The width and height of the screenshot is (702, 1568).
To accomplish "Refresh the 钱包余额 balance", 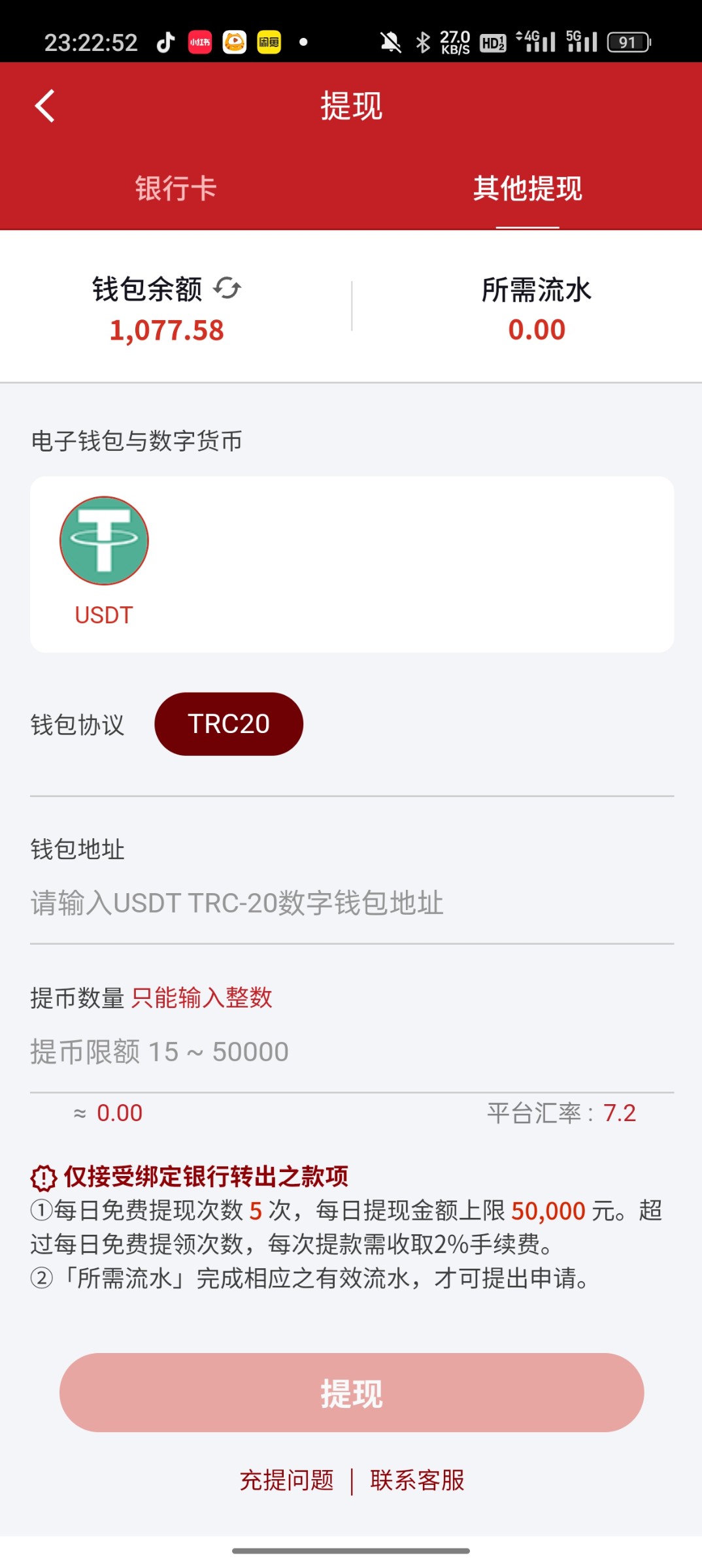I will click(227, 288).
